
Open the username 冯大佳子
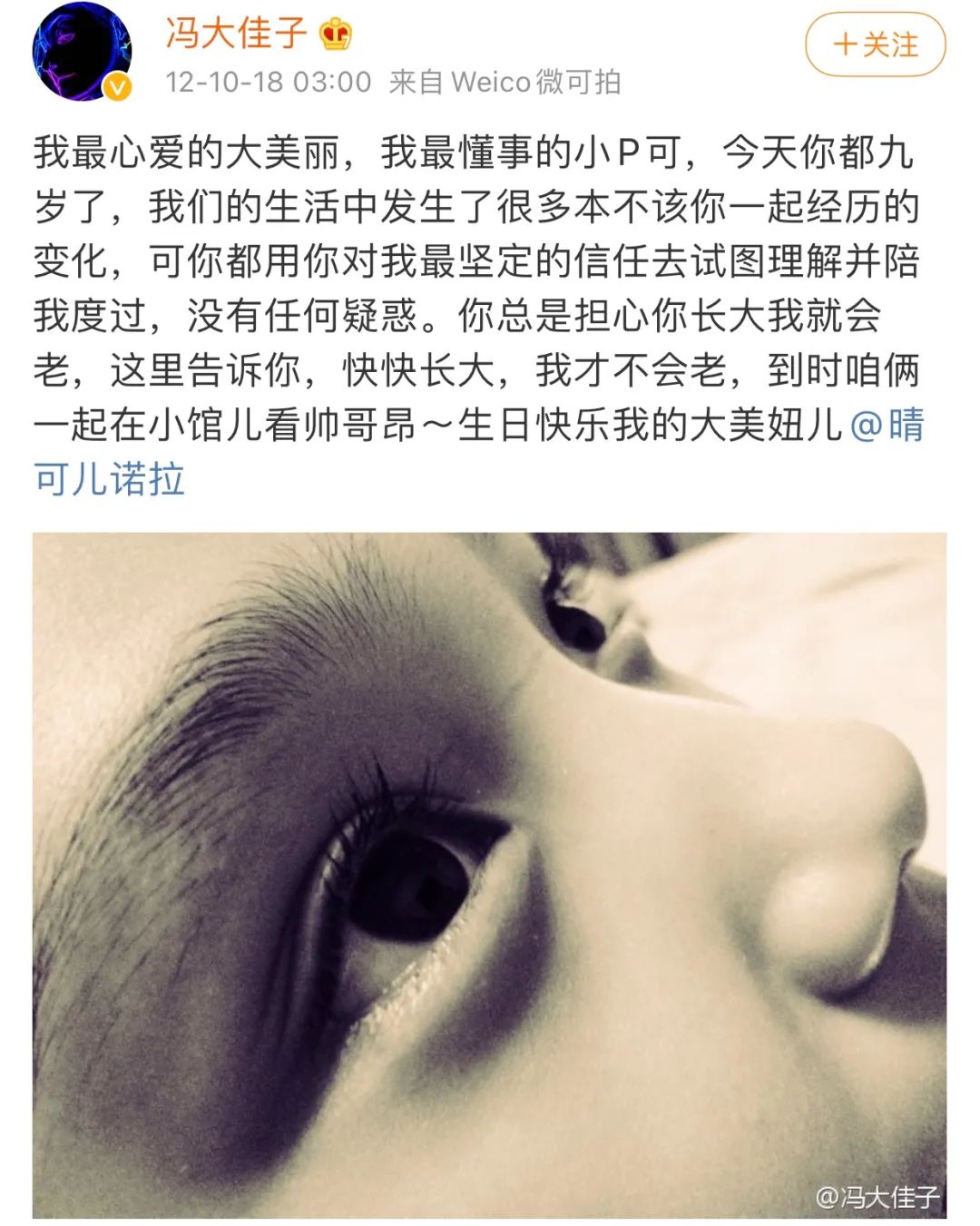[236, 34]
